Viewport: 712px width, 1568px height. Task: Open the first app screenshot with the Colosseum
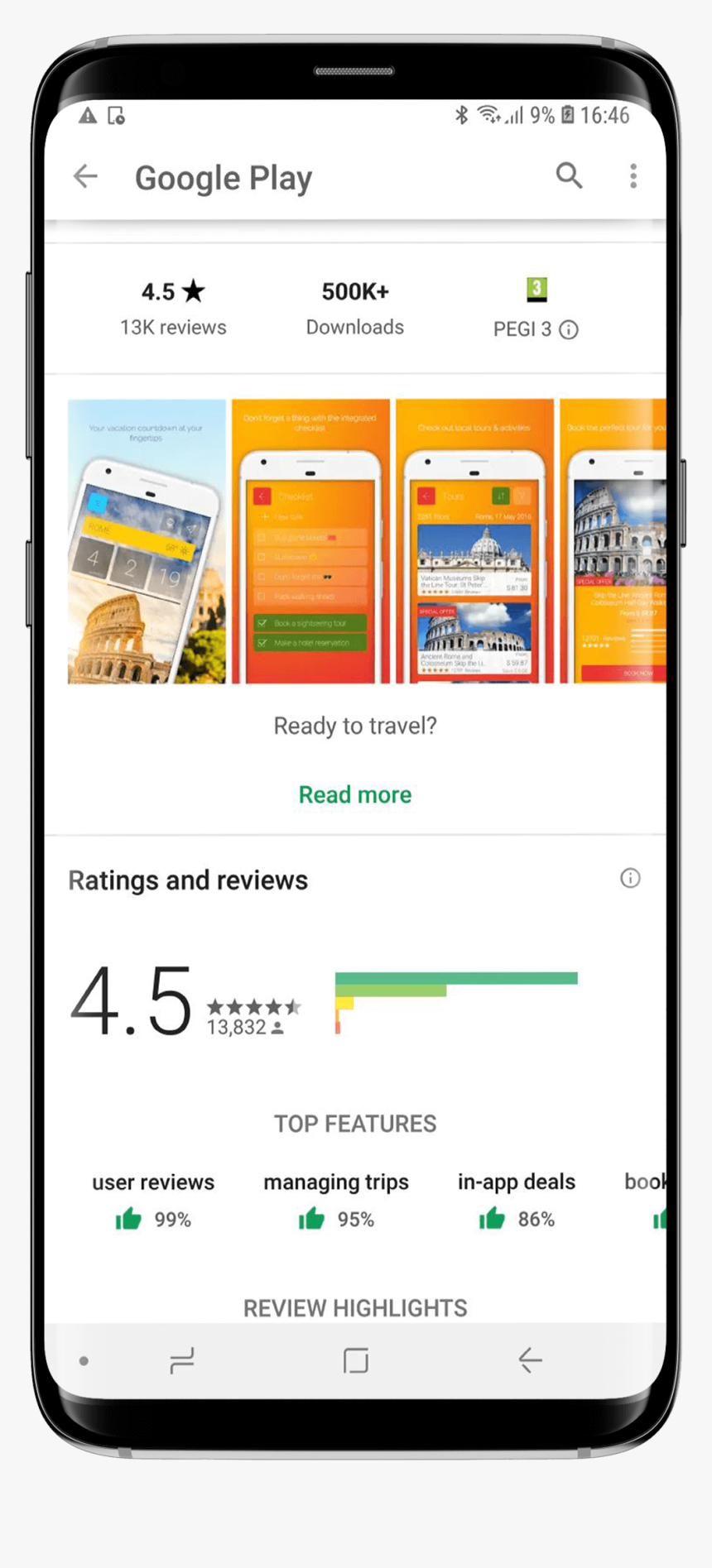pyautogui.click(x=147, y=542)
